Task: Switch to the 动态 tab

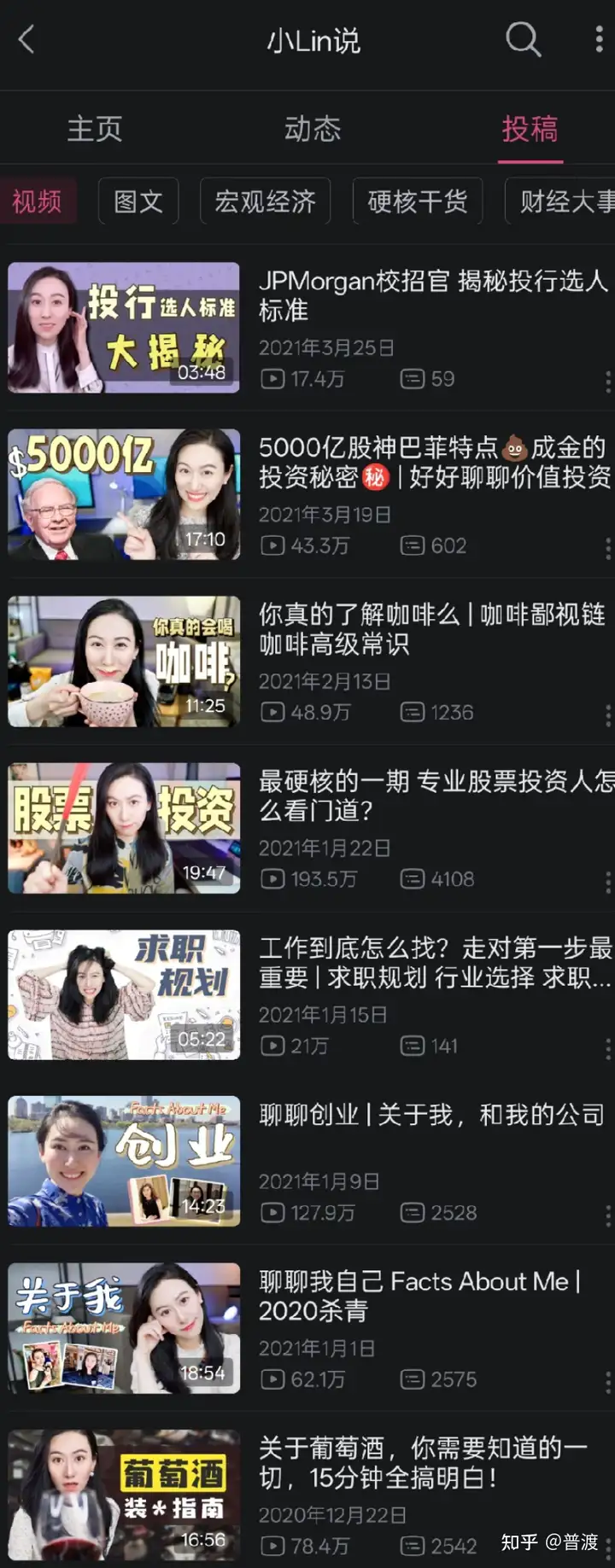Action: [x=313, y=129]
